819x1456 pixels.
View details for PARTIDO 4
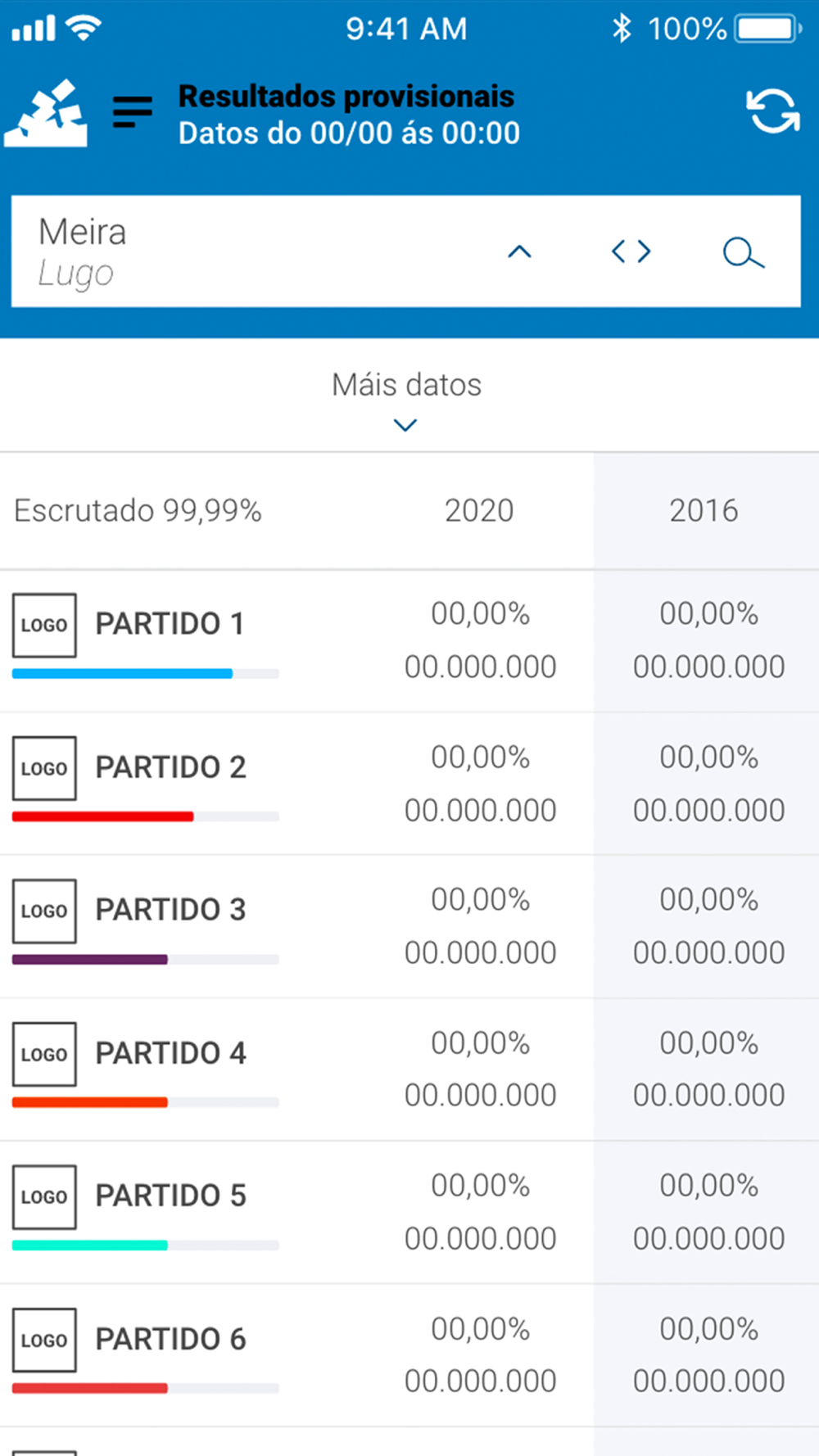(409, 1069)
